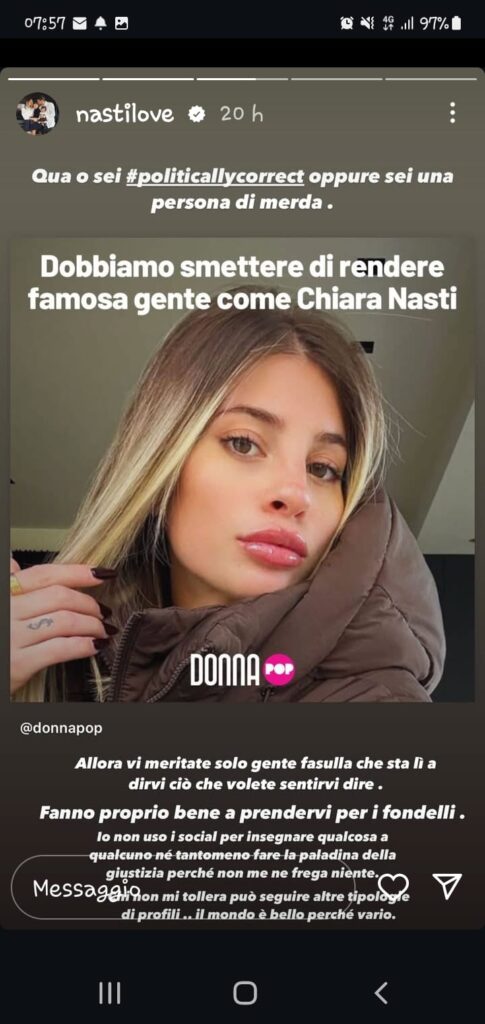Go to the home screen
485x1024 pixels.
click(245, 993)
